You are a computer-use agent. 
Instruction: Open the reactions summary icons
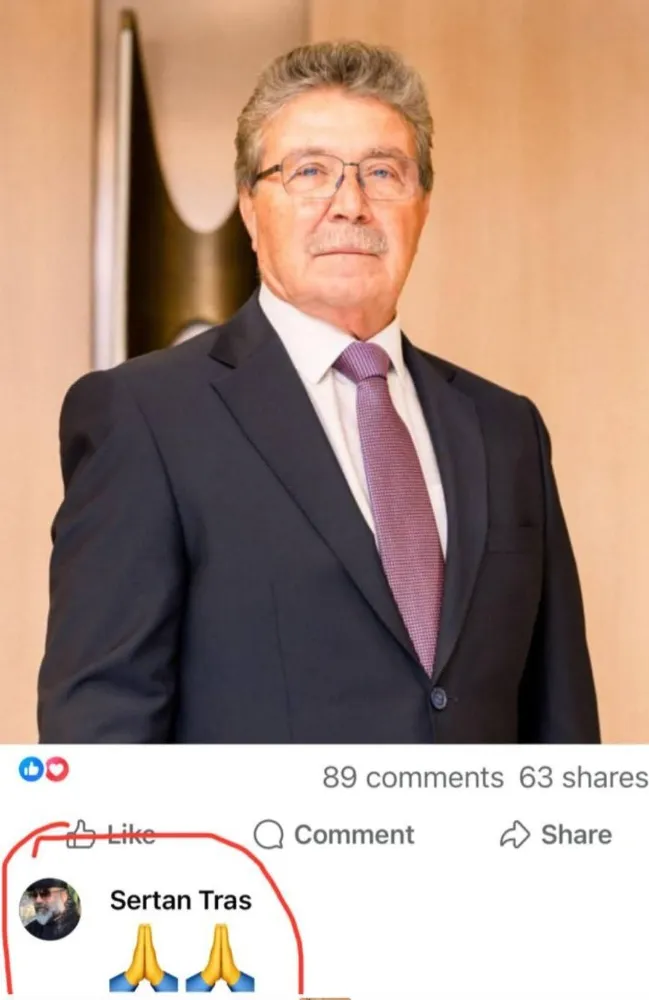point(44,769)
